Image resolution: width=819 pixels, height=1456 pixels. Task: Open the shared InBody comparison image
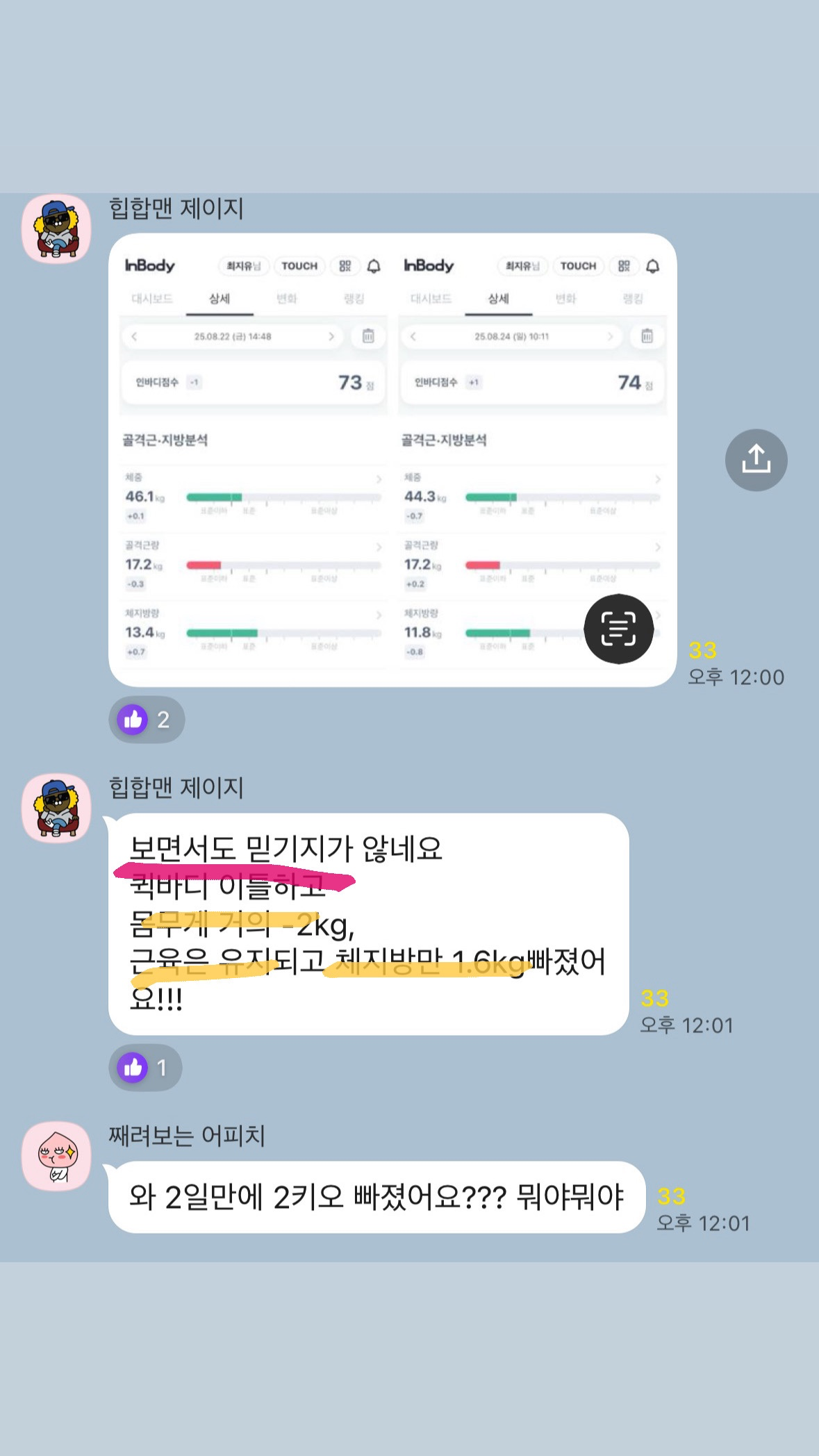tap(392, 460)
